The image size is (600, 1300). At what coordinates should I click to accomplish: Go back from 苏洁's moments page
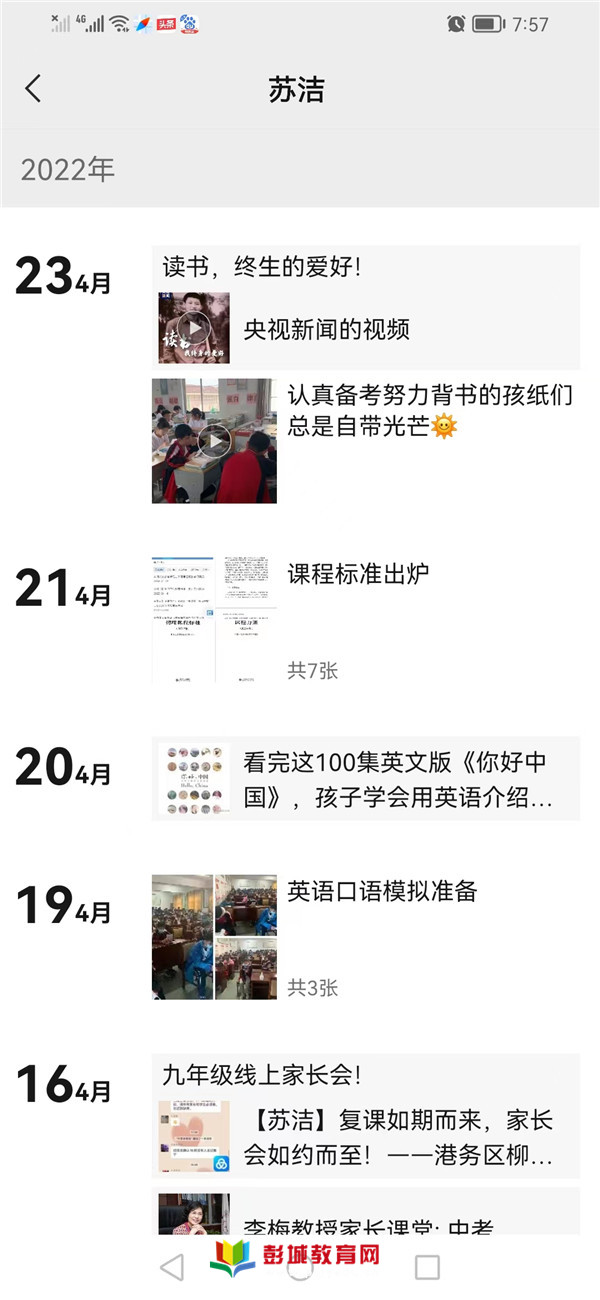tap(33, 89)
